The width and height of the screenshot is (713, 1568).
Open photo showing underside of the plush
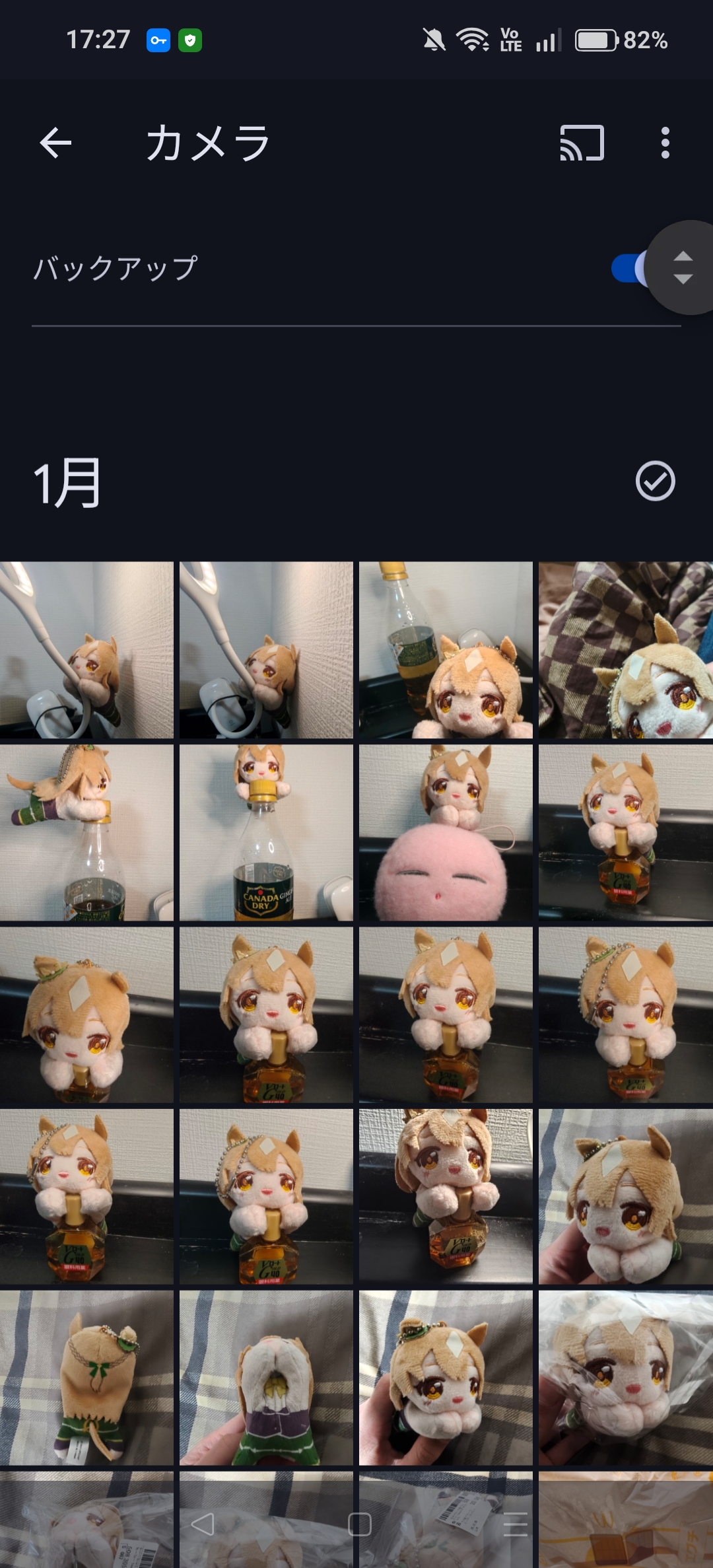(x=266, y=1378)
